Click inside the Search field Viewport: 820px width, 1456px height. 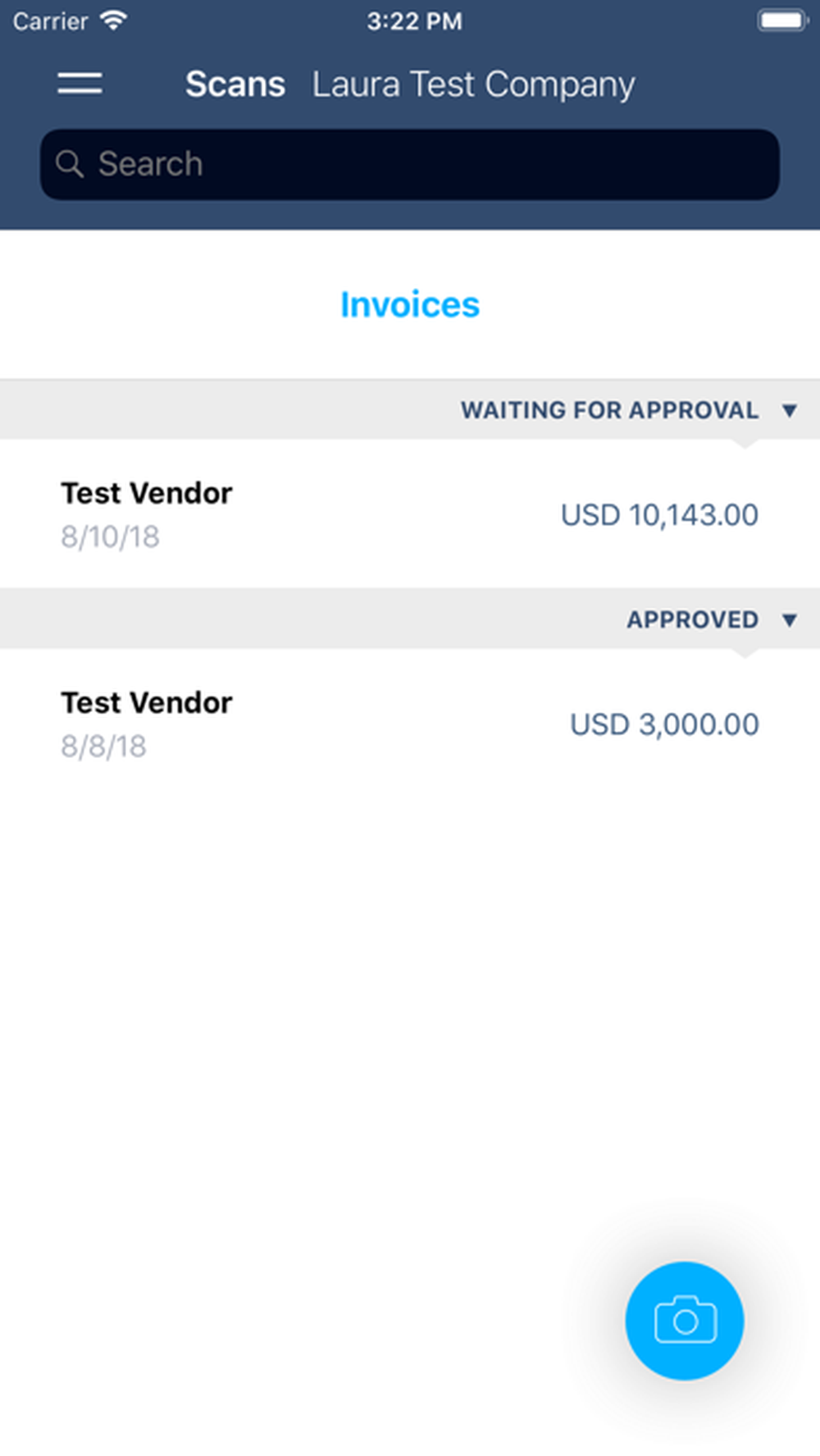pos(410,163)
